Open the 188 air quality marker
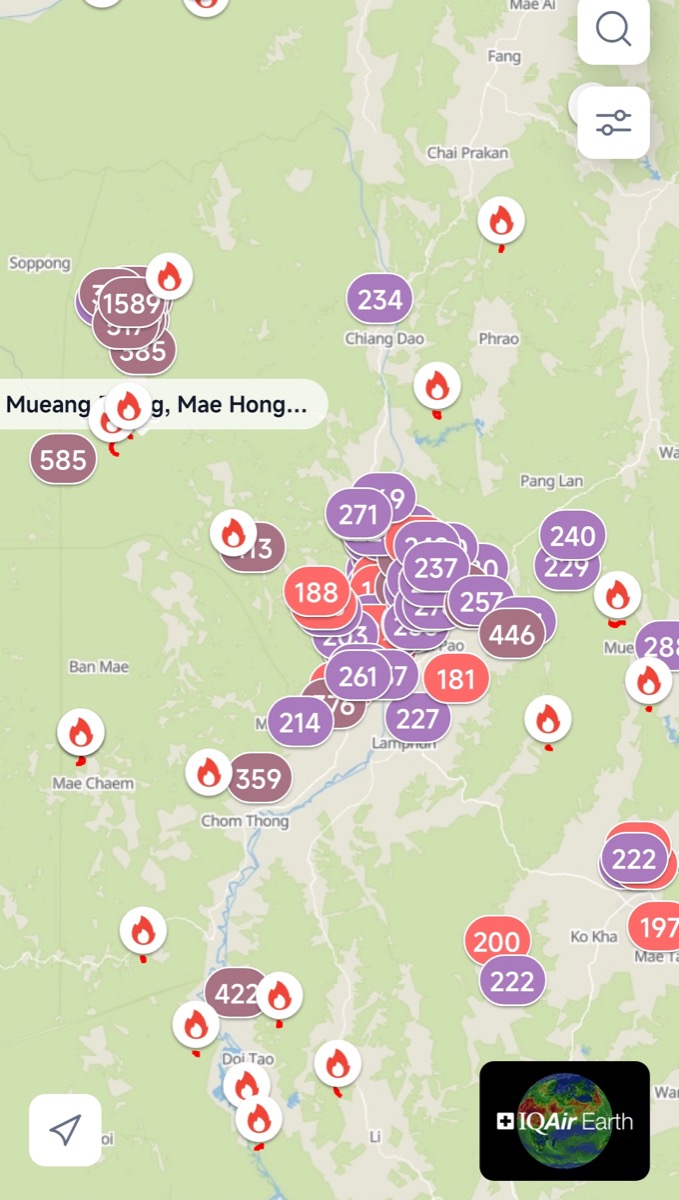Image resolution: width=679 pixels, height=1200 pixels. click(316, 592)
